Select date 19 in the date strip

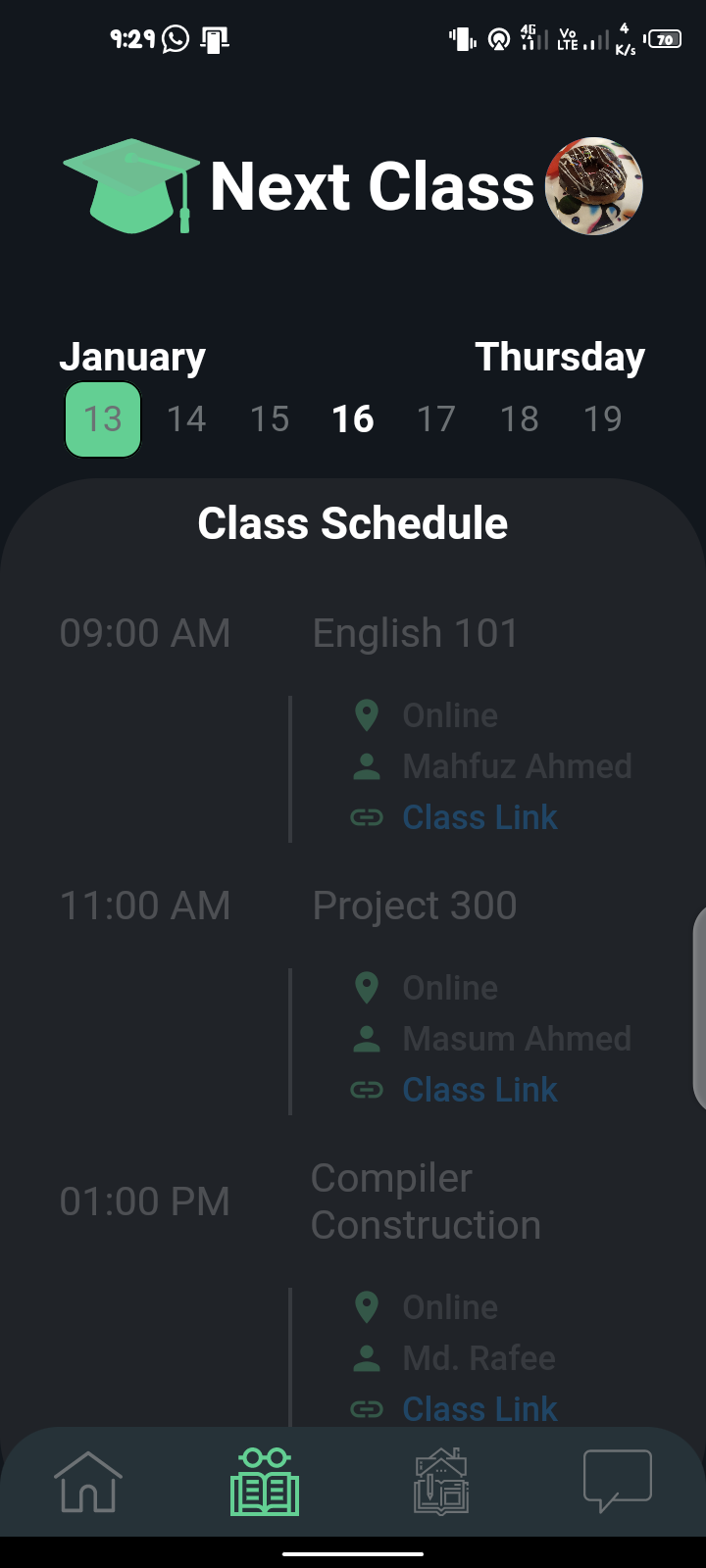[x=603, y=419]
